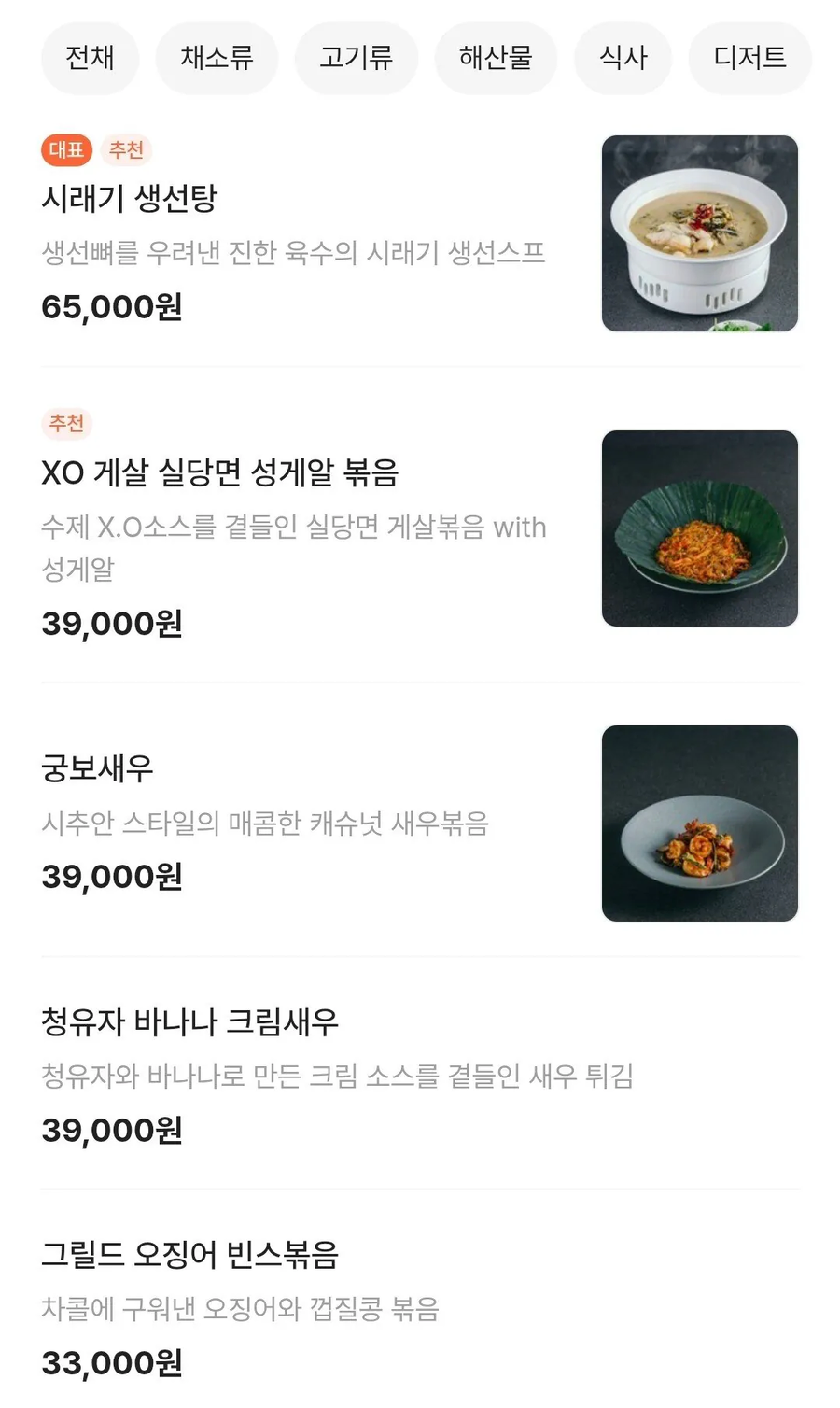Click the 추천 badge next to 대표
The width and height of the screenshot is (840, 1408).
click(126, 149)
